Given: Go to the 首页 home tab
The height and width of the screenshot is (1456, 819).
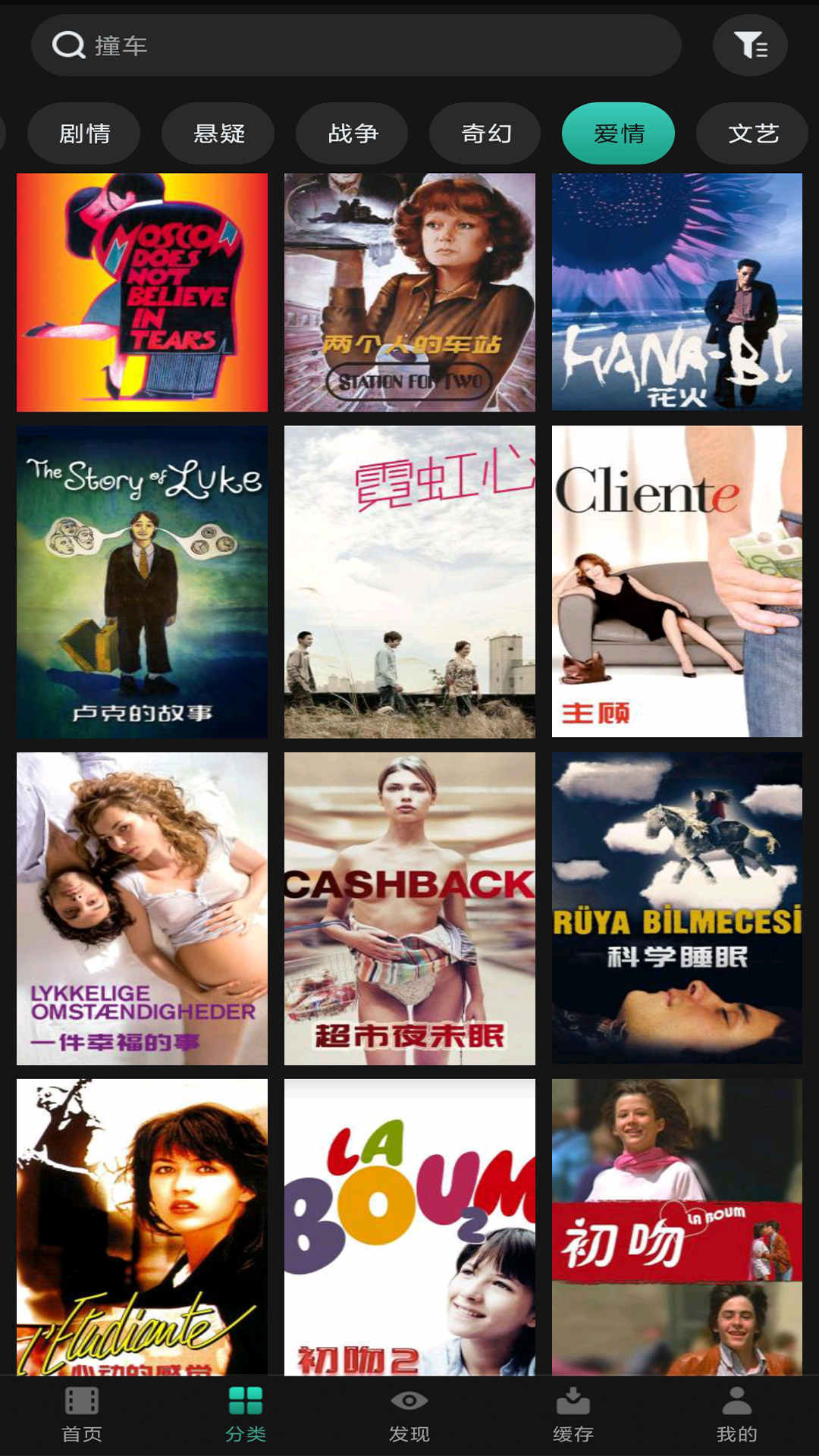Looking at the screenshot, I should 82,1415.
